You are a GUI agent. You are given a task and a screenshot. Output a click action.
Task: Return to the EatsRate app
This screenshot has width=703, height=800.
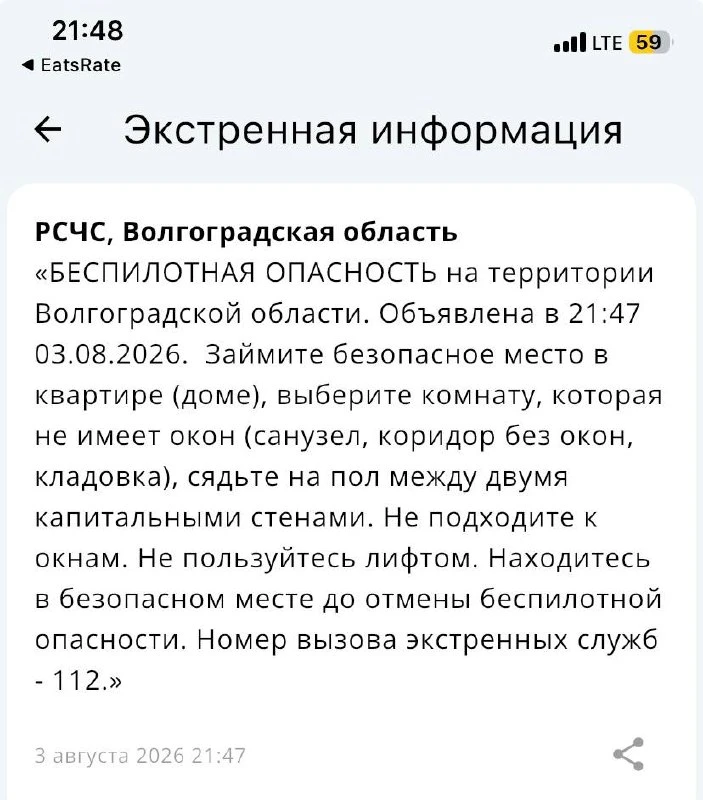(71, 65)
